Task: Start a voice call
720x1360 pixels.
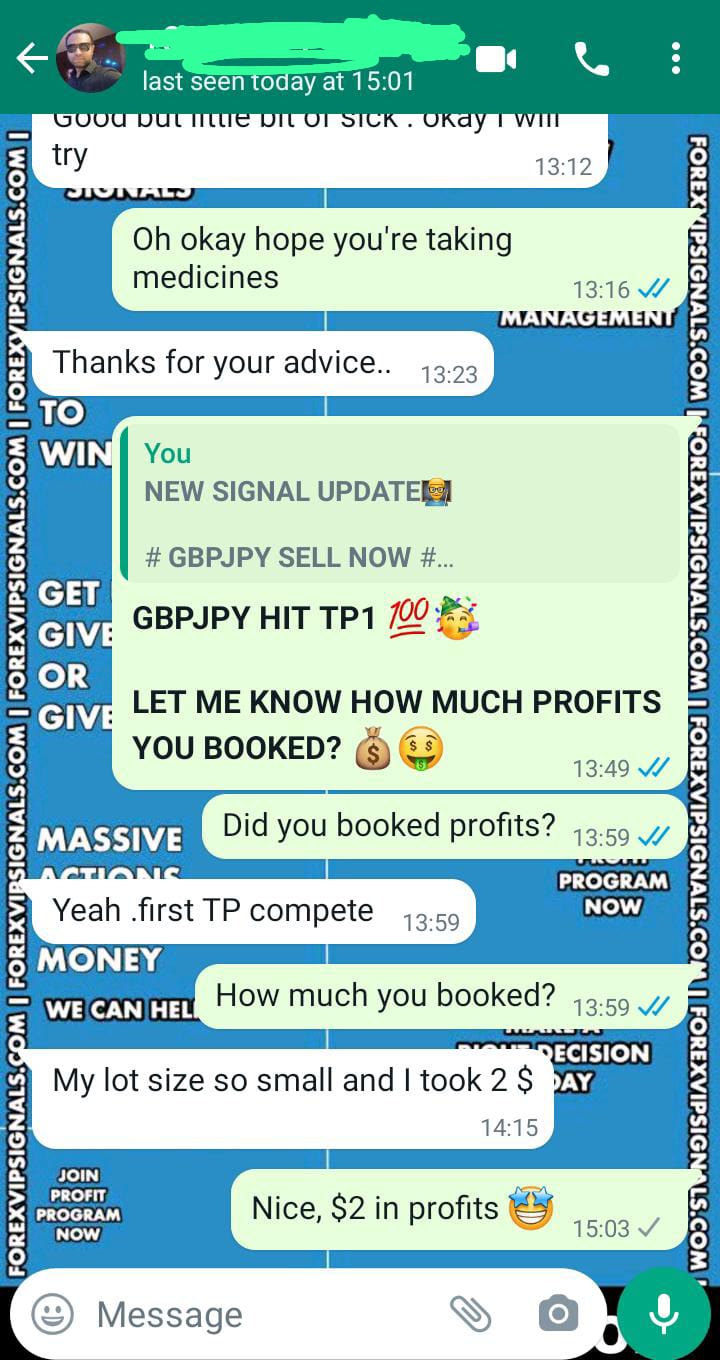Action: (x=591, y=59)
